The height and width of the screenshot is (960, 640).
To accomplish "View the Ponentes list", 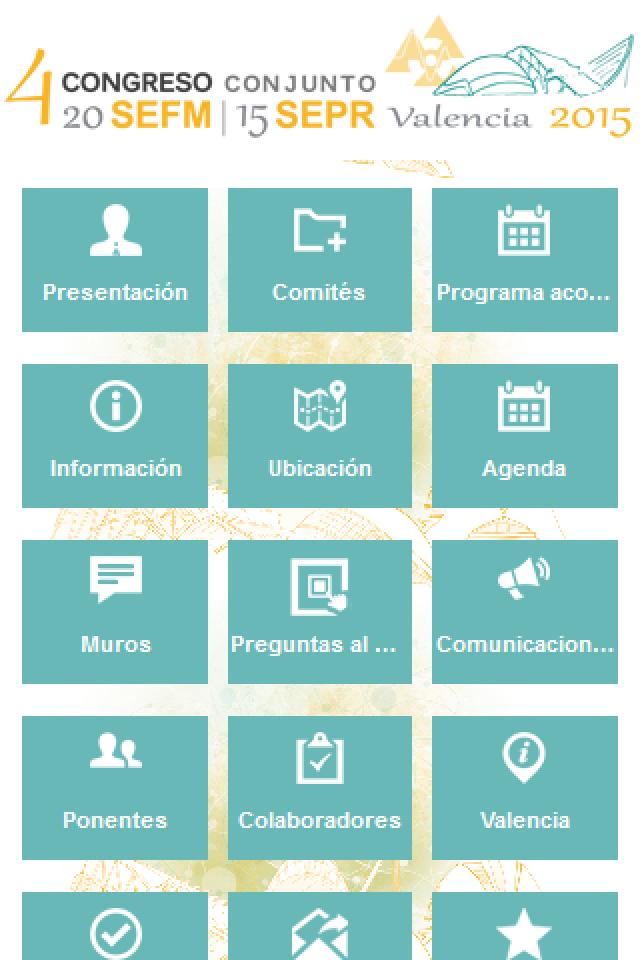I will (x=115, y=788).
